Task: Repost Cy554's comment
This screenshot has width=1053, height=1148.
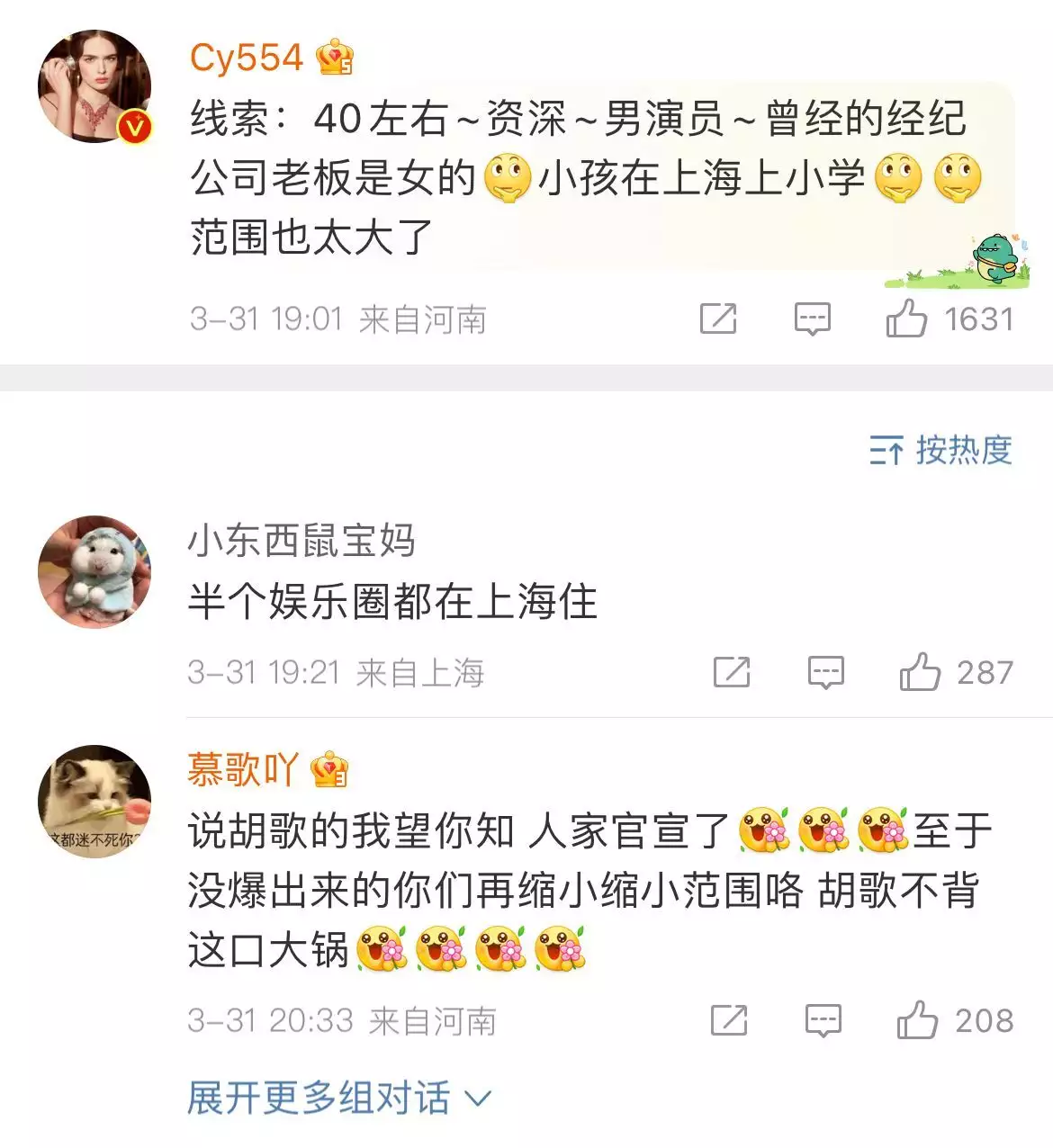Action: point(718,318)
